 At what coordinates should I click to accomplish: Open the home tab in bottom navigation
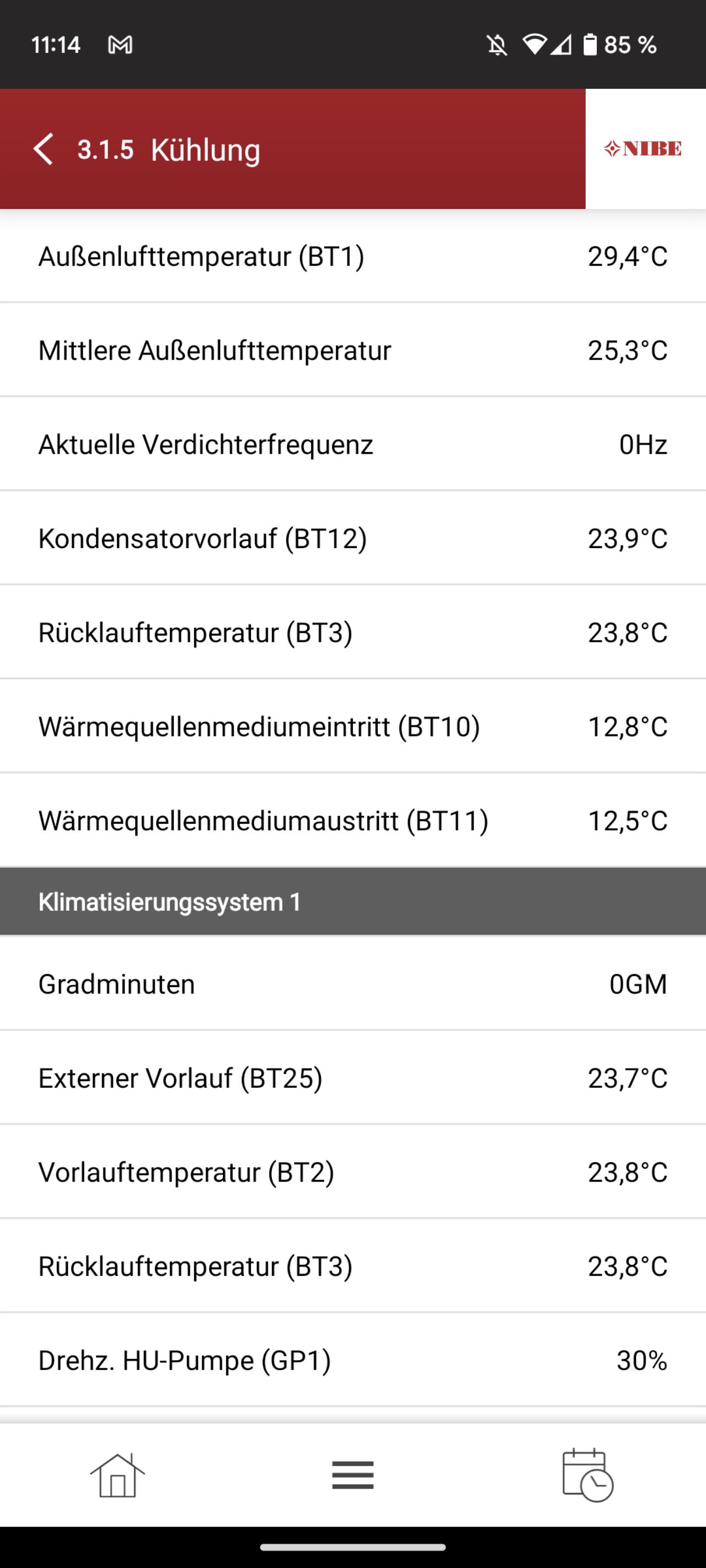(117, 1475)
